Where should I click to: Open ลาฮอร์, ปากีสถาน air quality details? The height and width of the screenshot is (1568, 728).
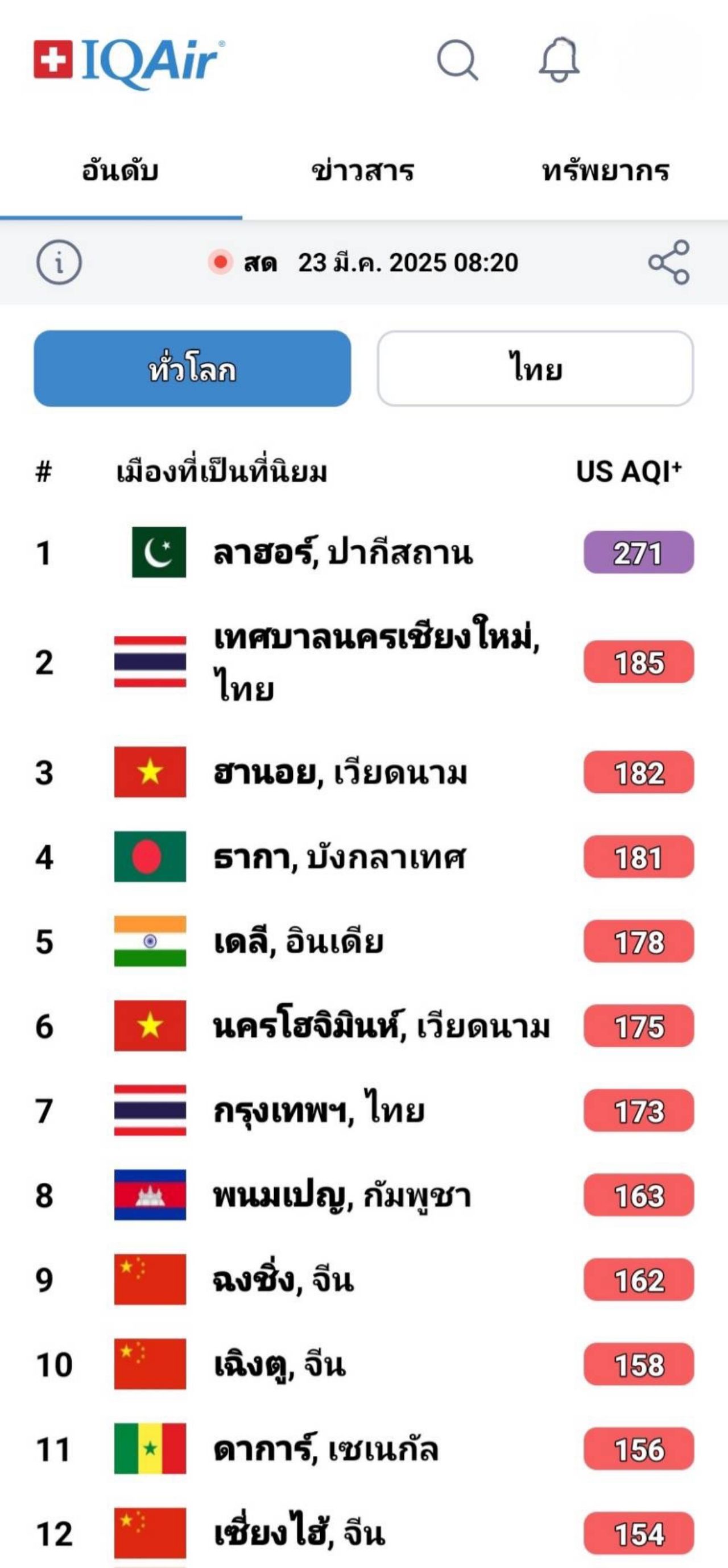click(342, 553)
